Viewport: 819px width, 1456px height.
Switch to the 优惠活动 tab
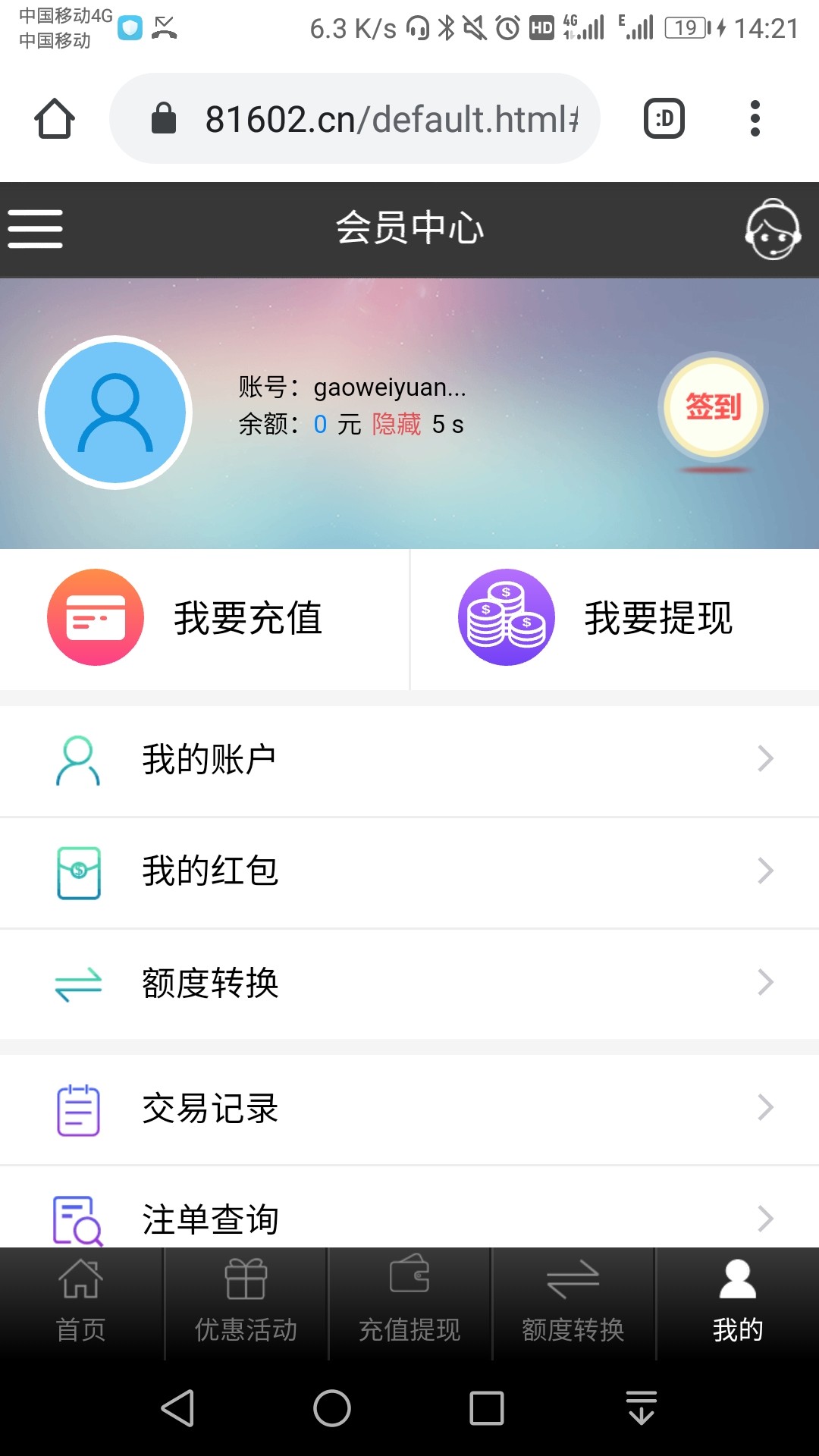coord(246,1303)
